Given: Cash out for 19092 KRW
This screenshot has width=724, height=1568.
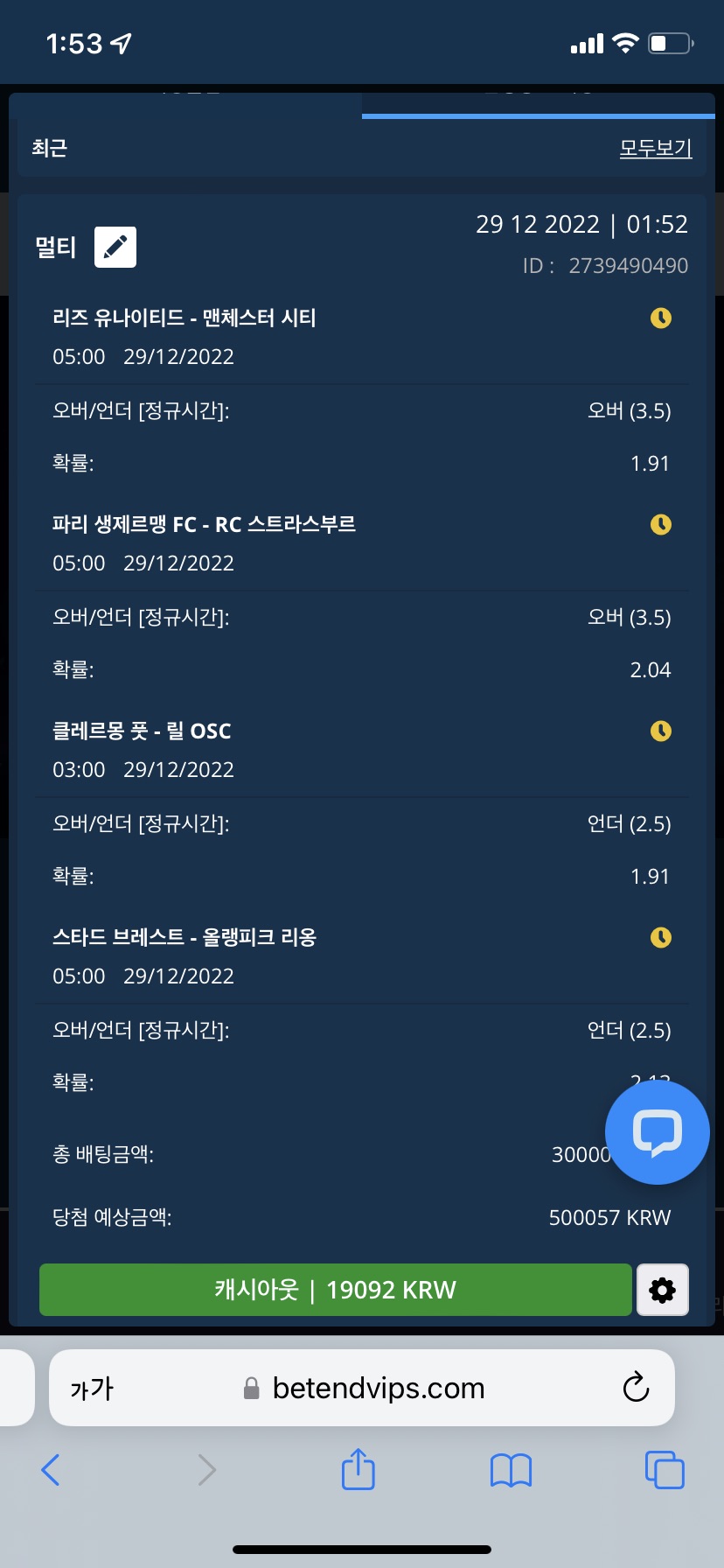Looking at the screenshot, I should pos(335,1290).
